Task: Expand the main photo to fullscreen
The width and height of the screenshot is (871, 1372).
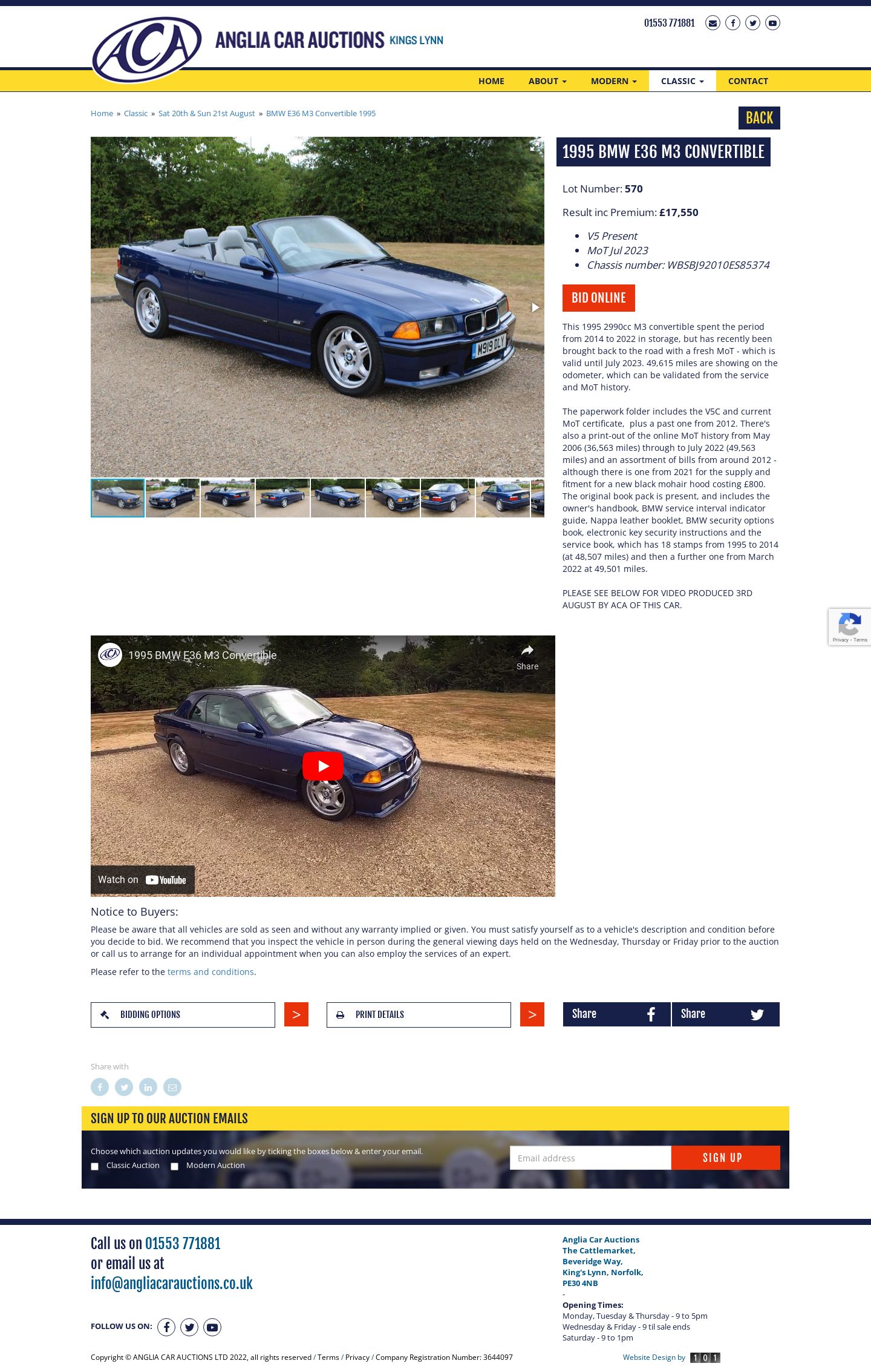Action: tap(533, 147)
